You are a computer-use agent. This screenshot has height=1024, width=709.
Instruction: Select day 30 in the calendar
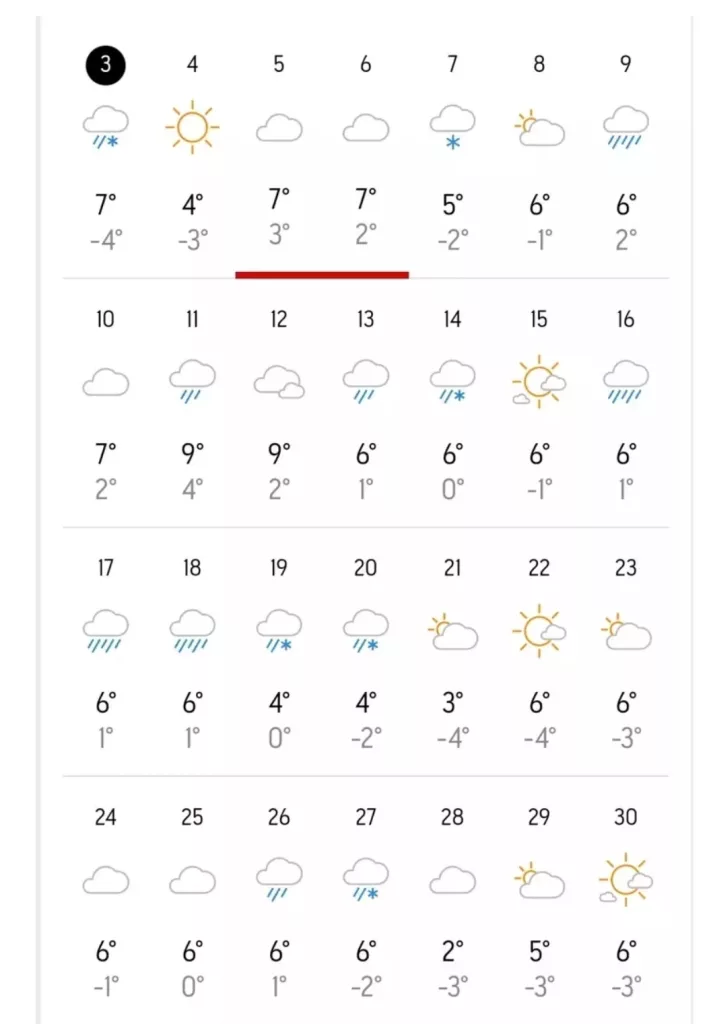625,817
